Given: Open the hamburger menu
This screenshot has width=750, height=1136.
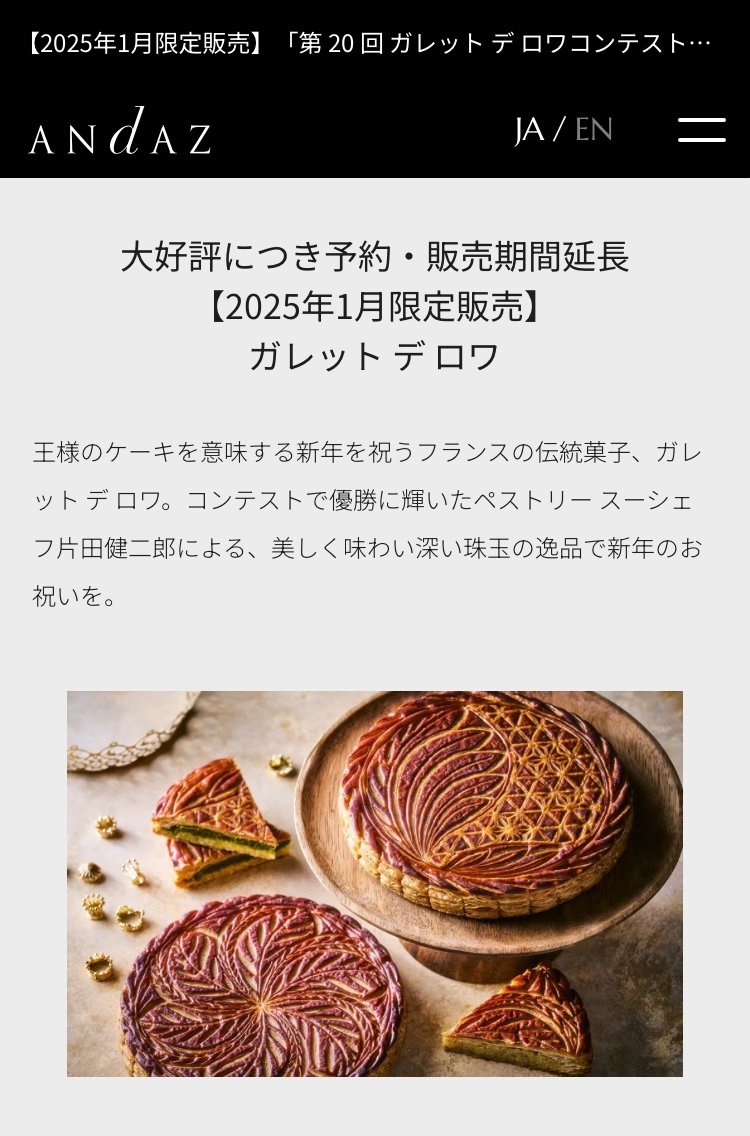Looking at the screenshot, I should pos(701,130).
